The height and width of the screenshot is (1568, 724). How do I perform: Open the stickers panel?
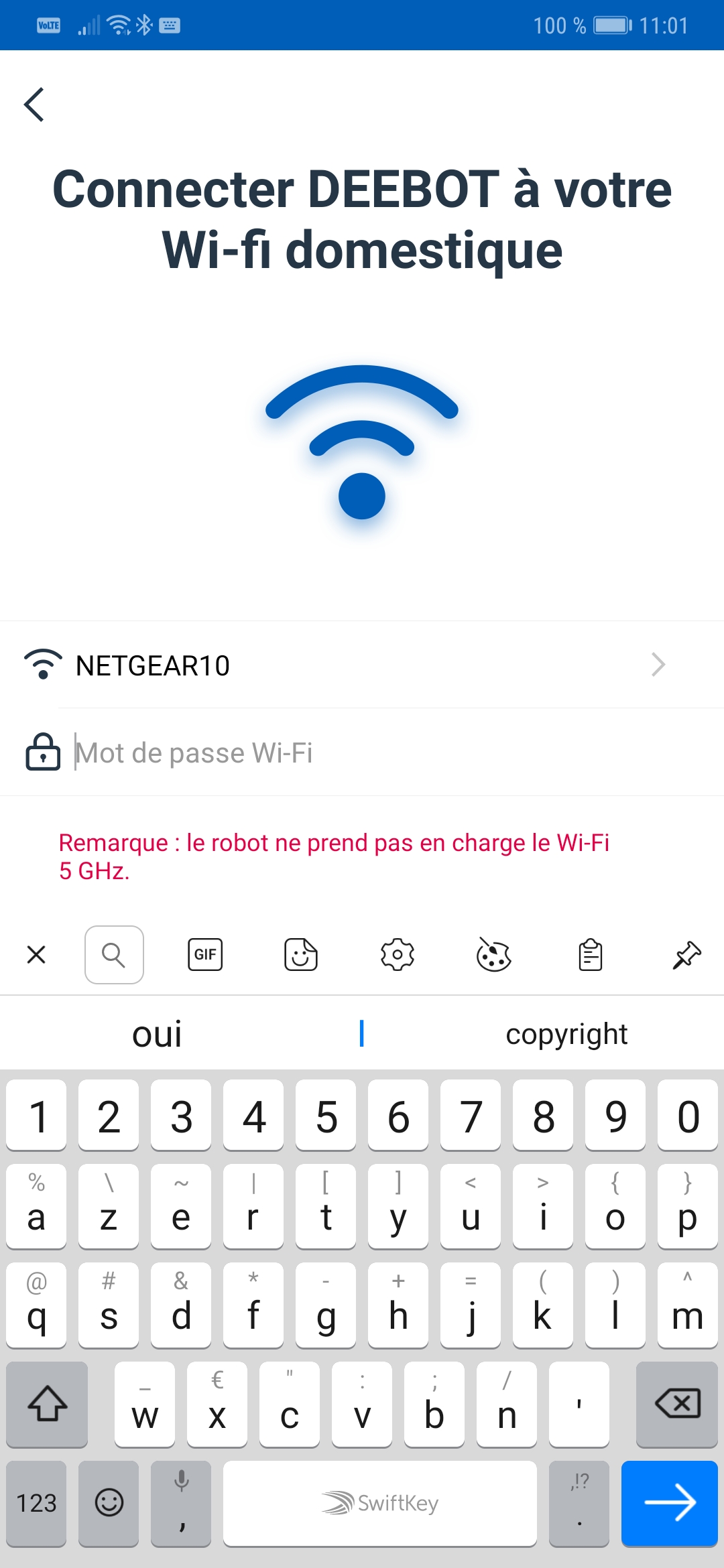click(301, 954)
